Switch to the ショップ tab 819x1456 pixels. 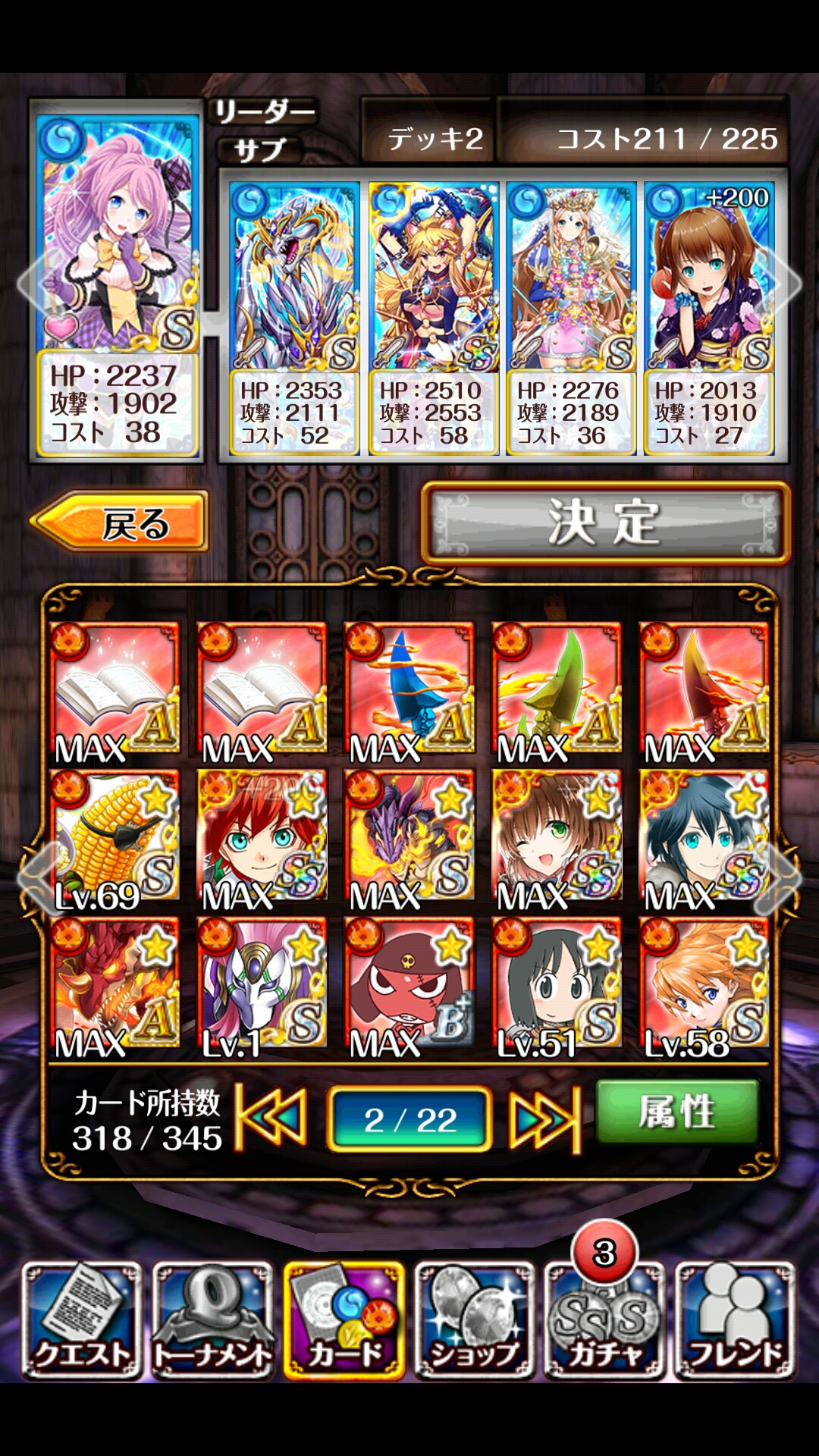[x=475, y=1319]
